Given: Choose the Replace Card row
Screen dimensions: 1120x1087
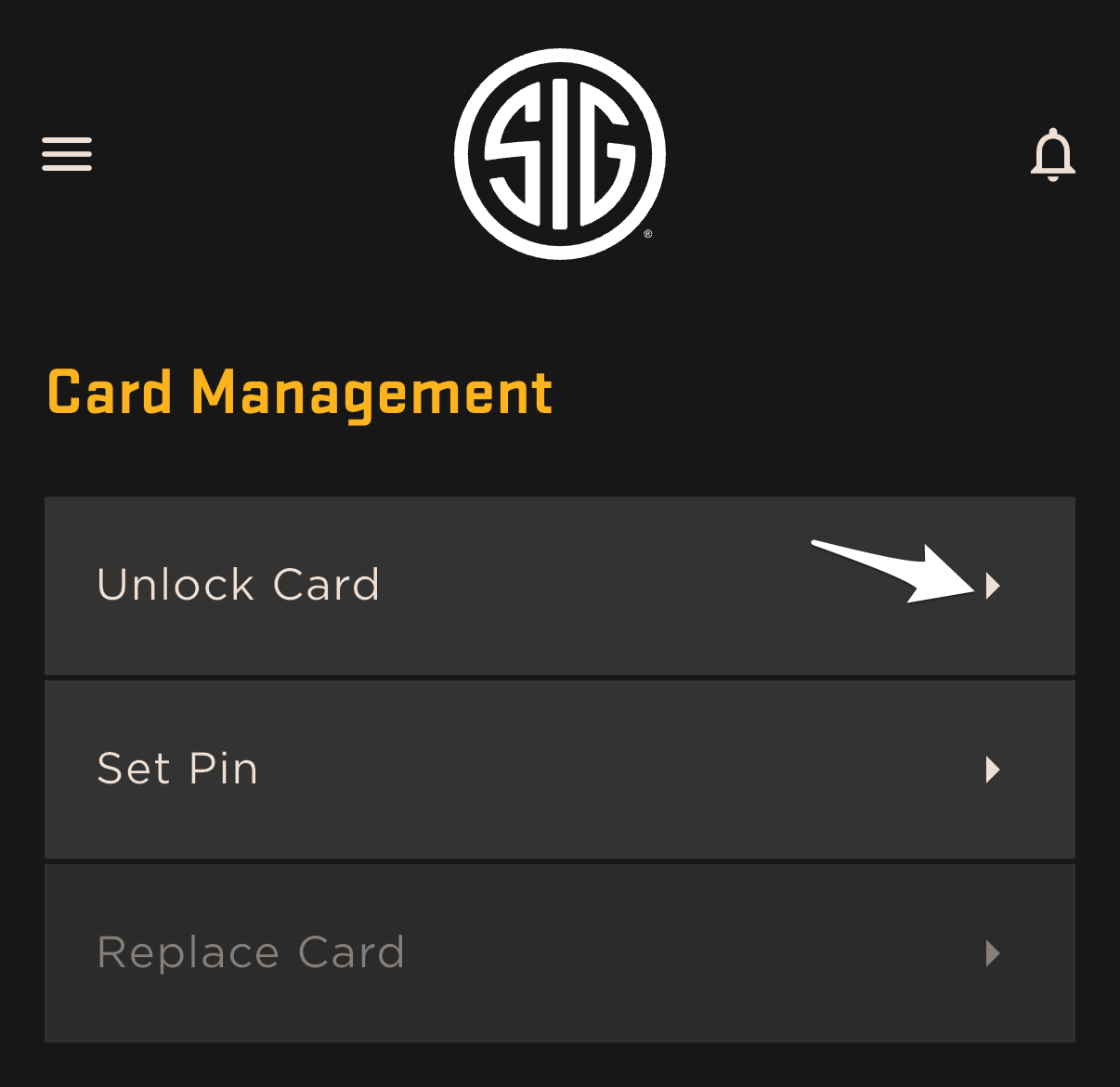Looking at the screenshot, I should [x=559, y=952].
